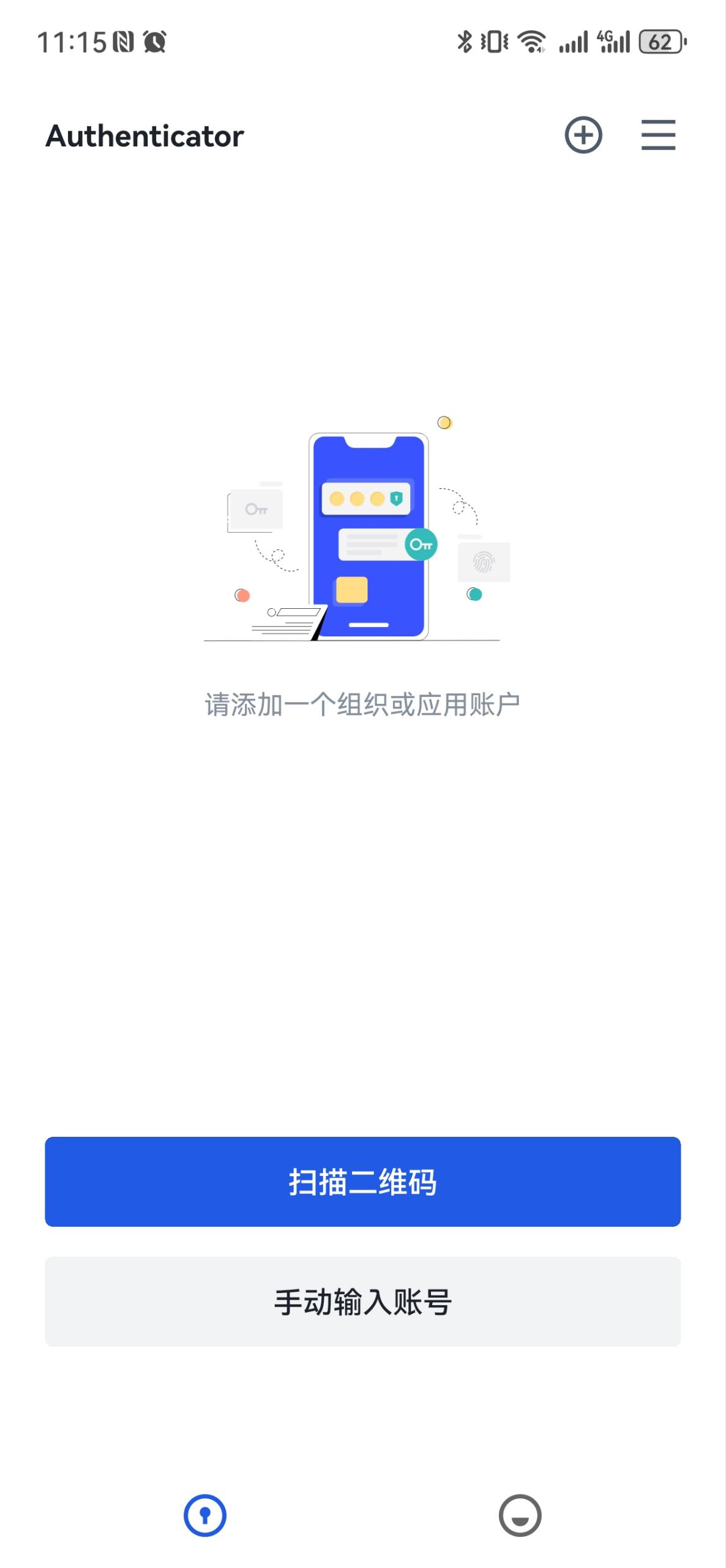Switch to the profile face tab
The width and height of the screenshot is (726, 1568).
coord(520,1516)
